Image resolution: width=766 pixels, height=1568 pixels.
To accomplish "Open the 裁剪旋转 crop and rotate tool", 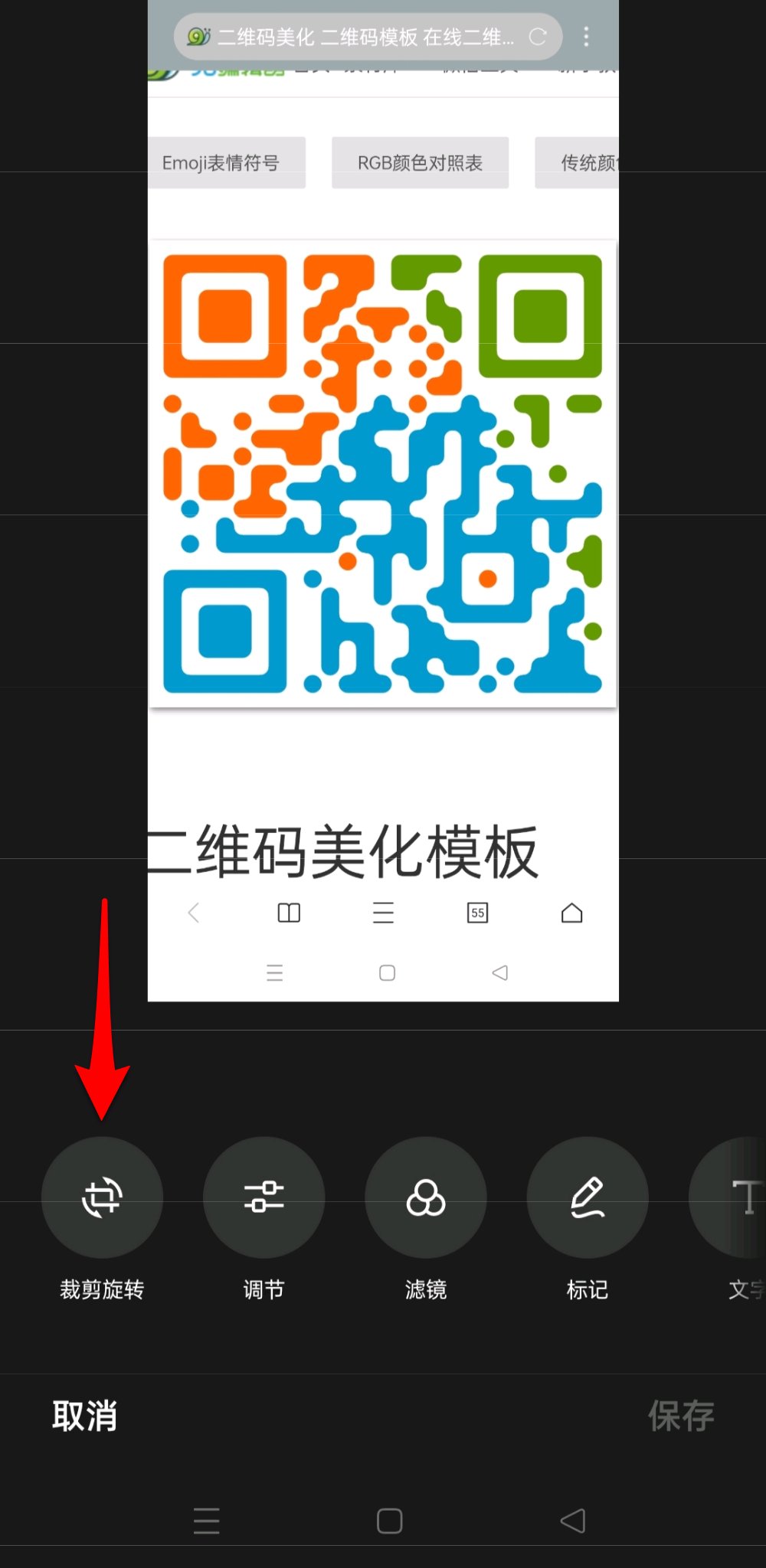I will point(102,1197).
